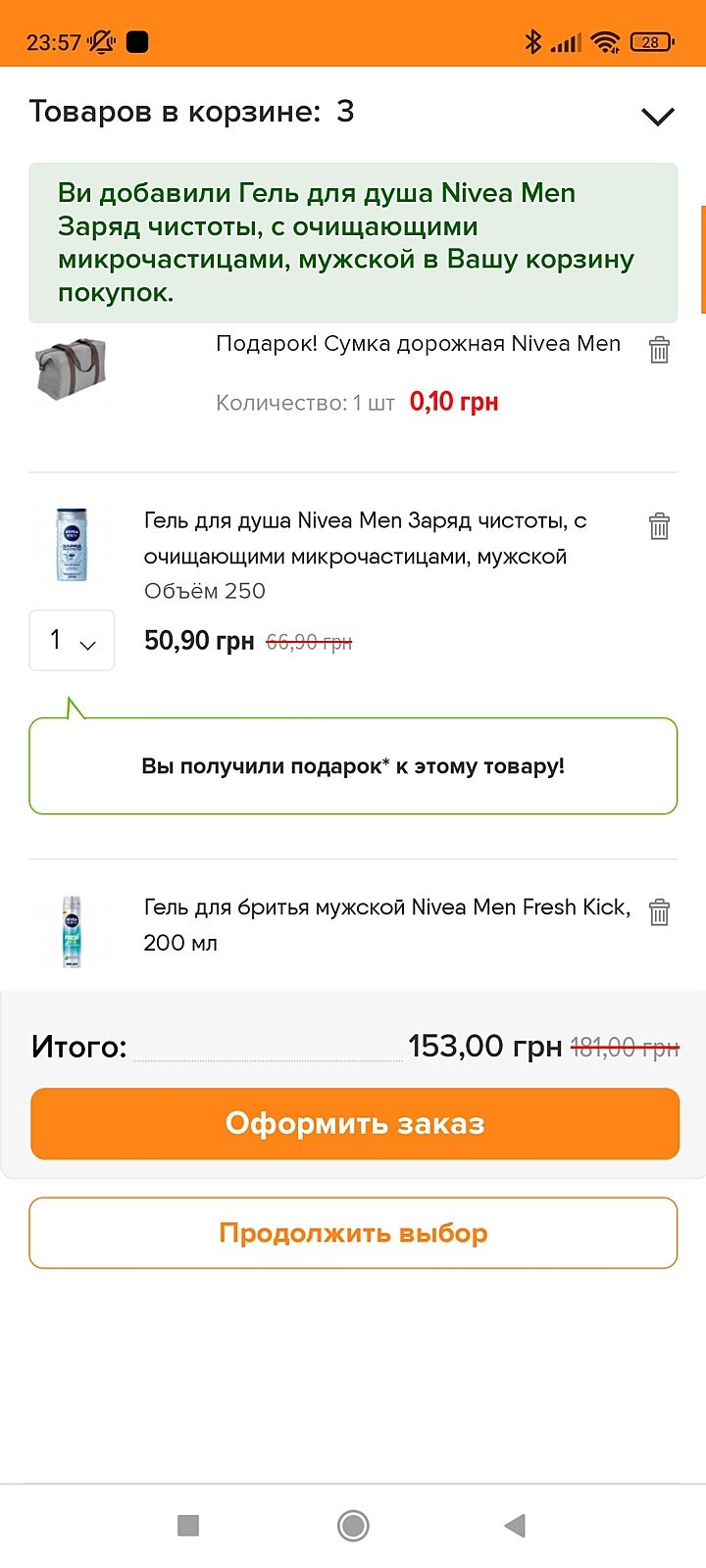View the travel bag gift image
The height and width of the screenshot is (1568, 706).
tap(71, 368)
